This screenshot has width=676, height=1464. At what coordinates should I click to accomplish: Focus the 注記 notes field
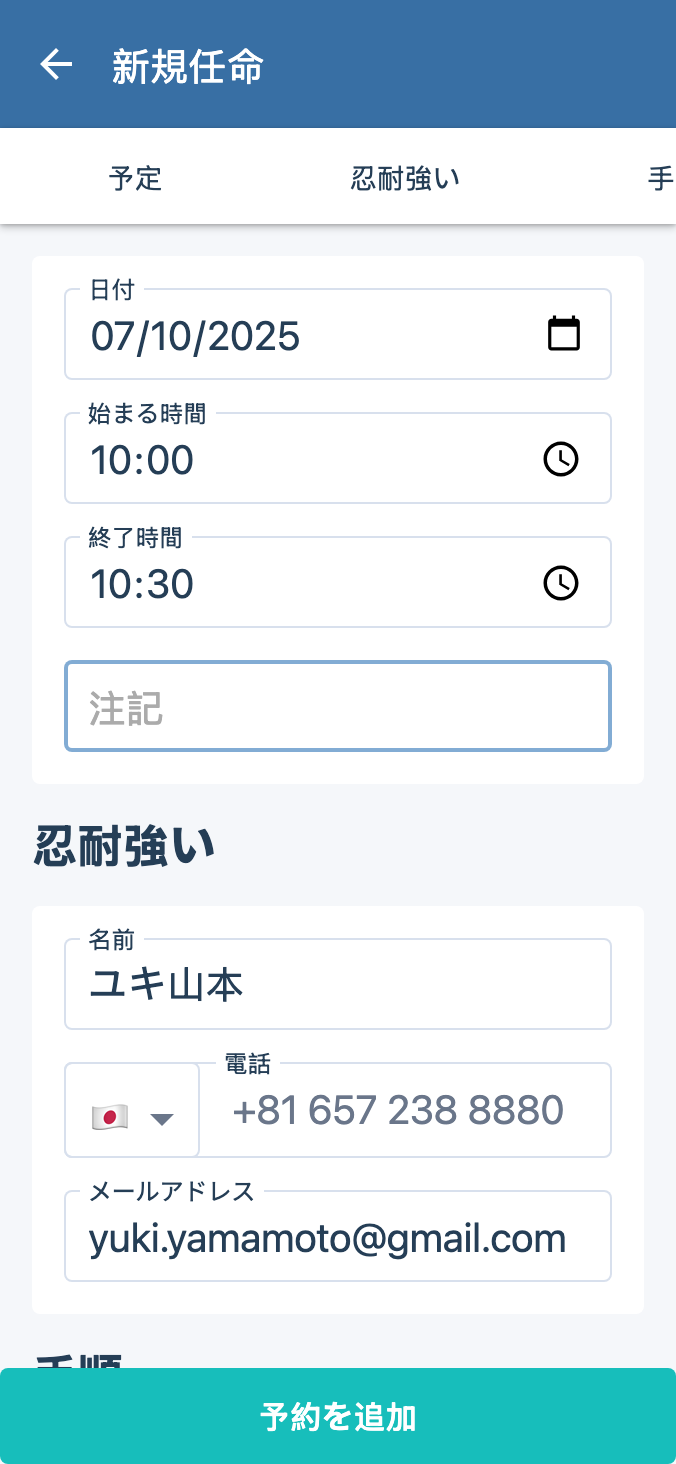point(338,707)
